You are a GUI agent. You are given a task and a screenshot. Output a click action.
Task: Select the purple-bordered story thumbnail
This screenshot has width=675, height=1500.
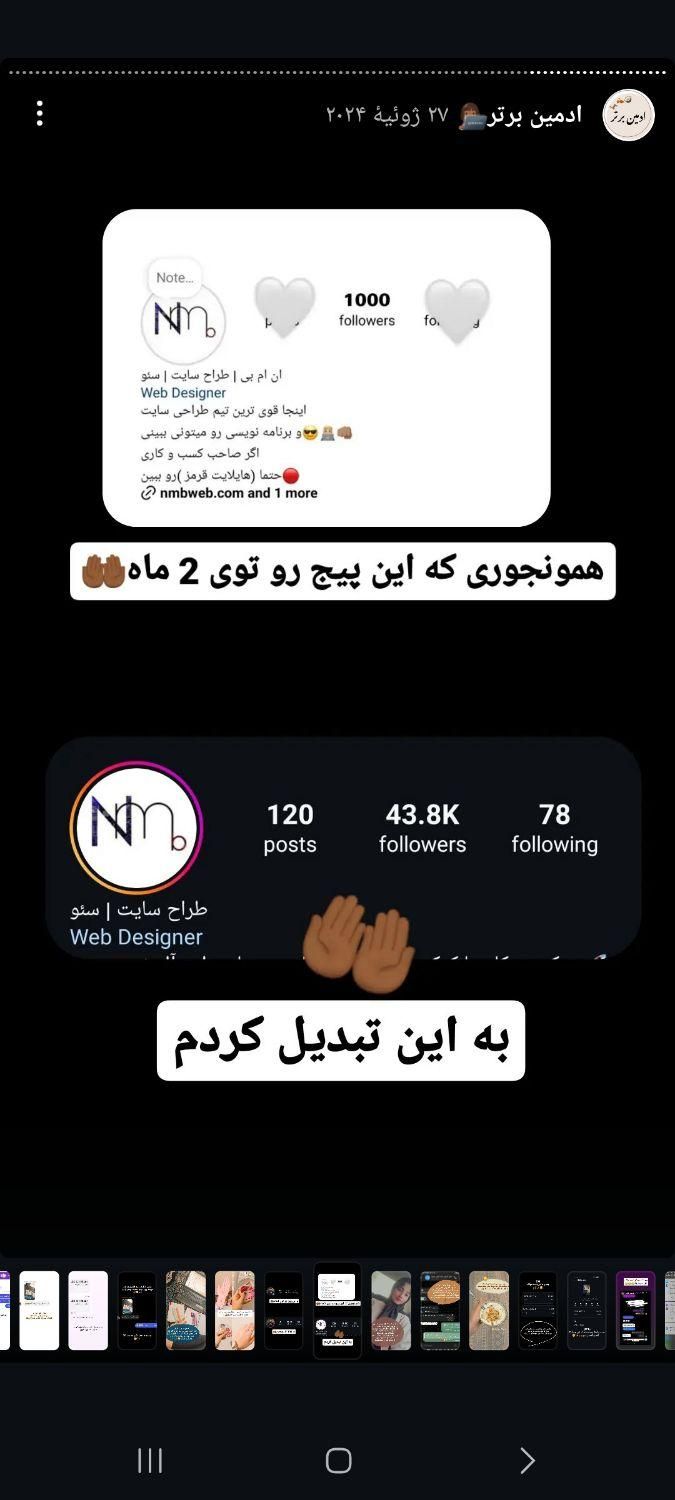[635, 1310]
